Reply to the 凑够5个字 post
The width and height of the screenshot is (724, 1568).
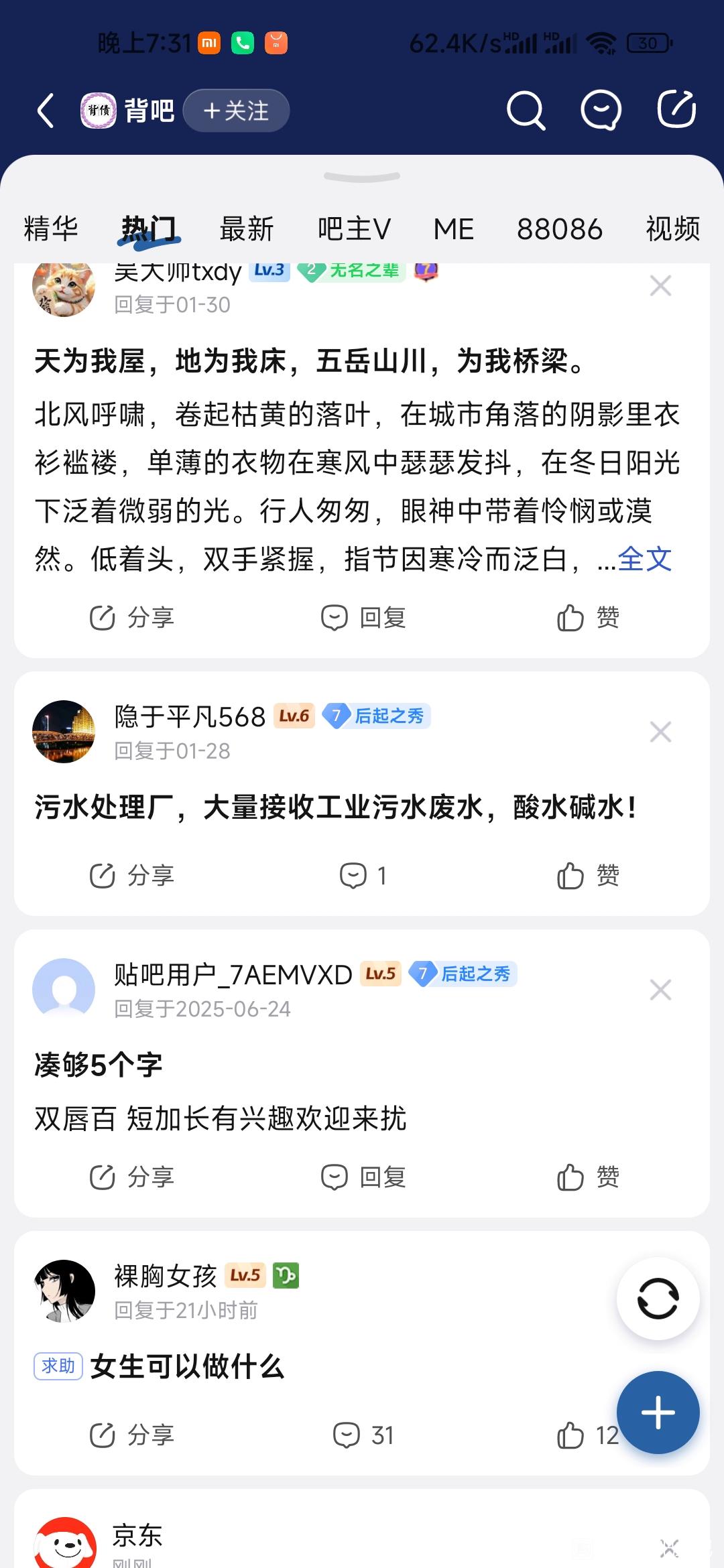coord(363,1177)
